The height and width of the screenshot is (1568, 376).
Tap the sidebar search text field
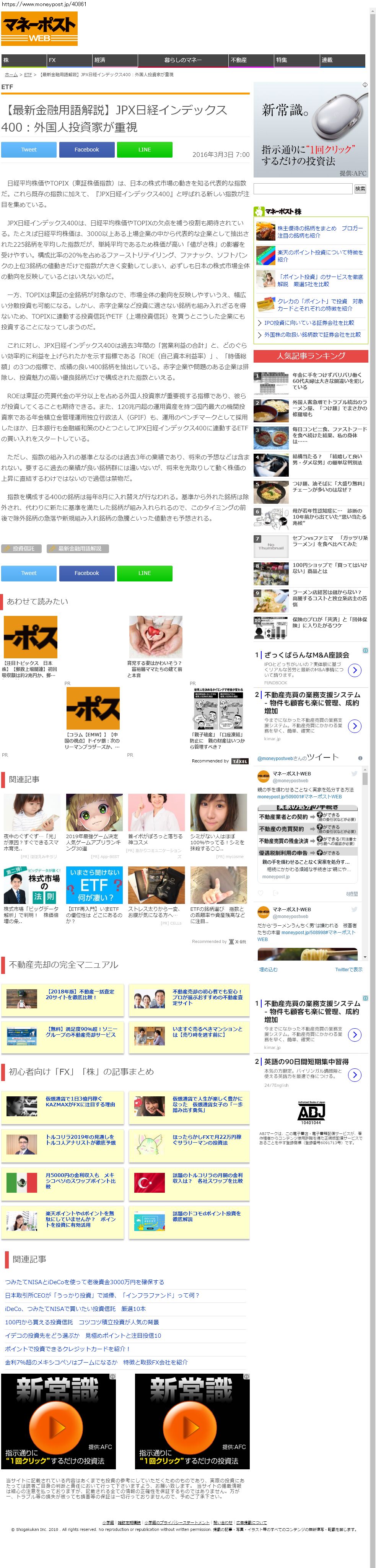303,189
